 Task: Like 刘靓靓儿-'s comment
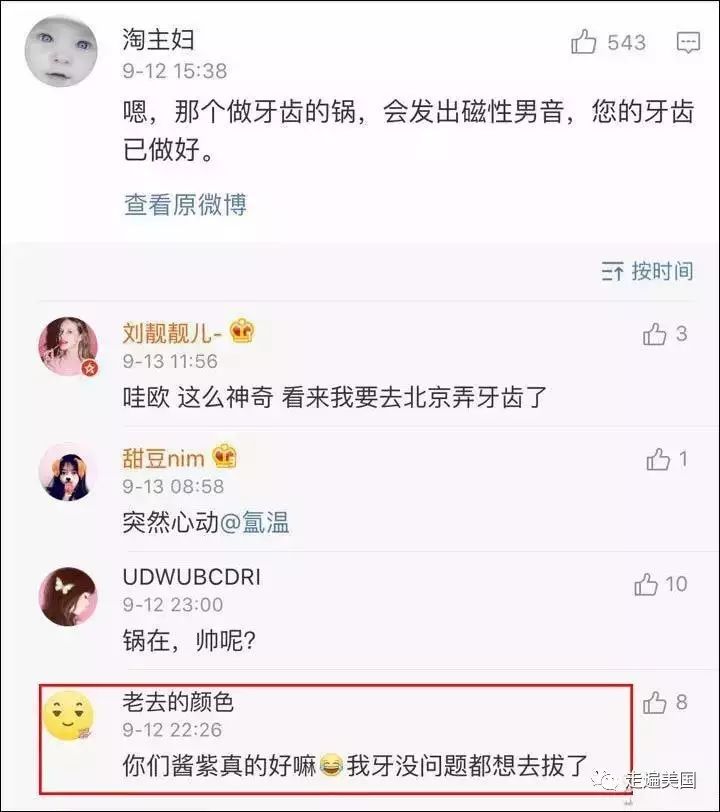click(x=655, y=335)
